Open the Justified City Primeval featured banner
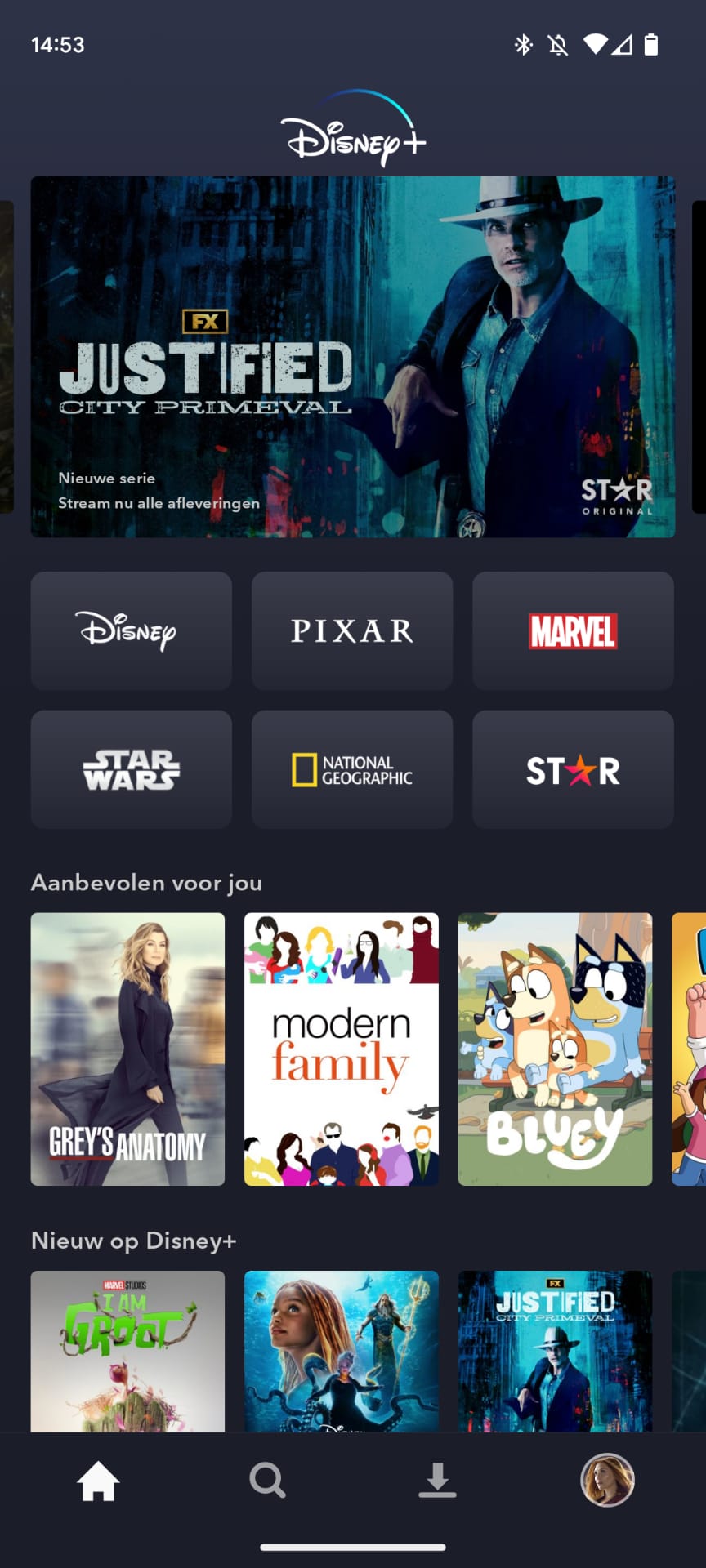The height and width of the screenshot is (1568, 706). point(353,357)
